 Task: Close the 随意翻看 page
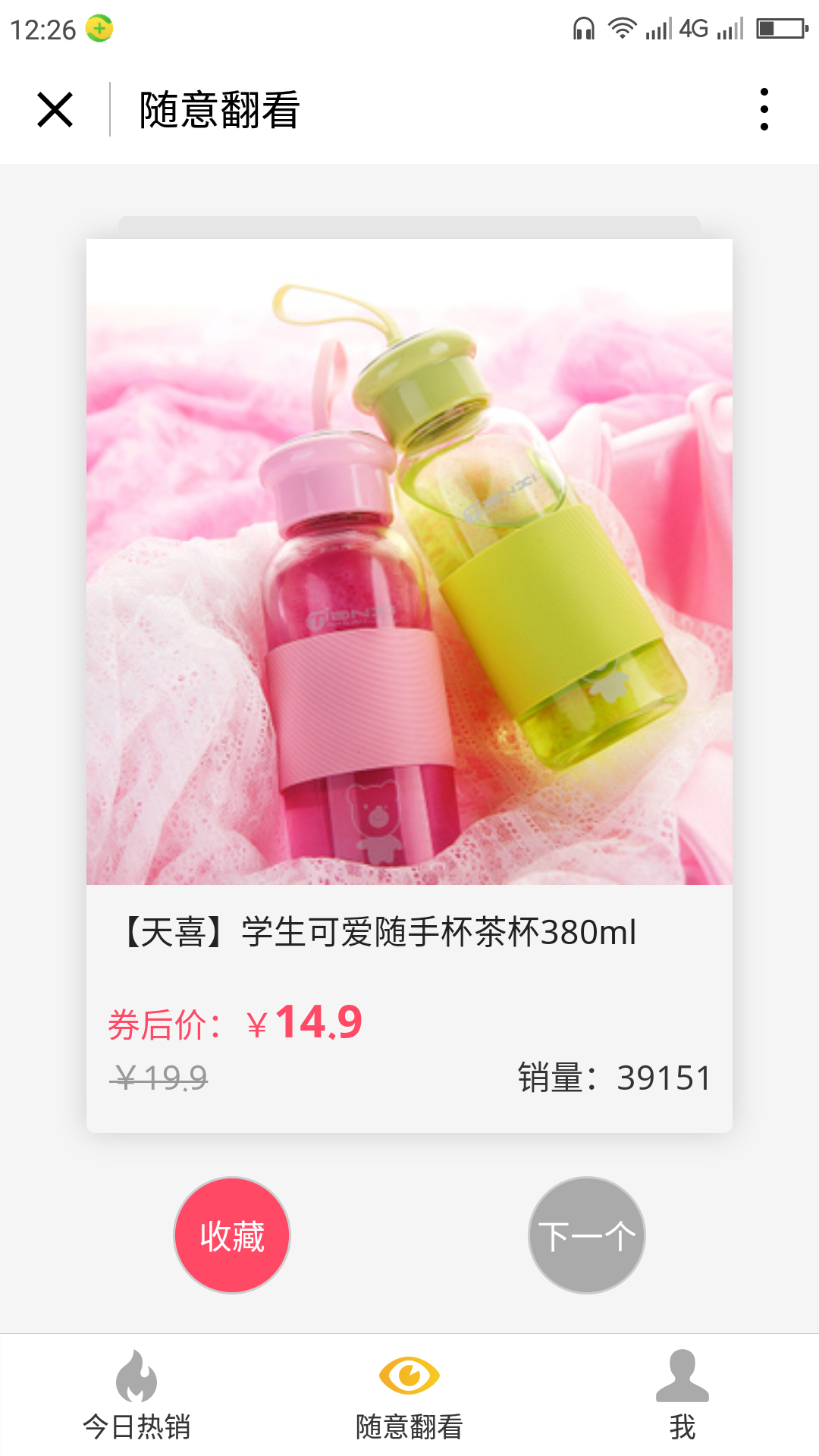pyautogui.click(x=55, y=110)
